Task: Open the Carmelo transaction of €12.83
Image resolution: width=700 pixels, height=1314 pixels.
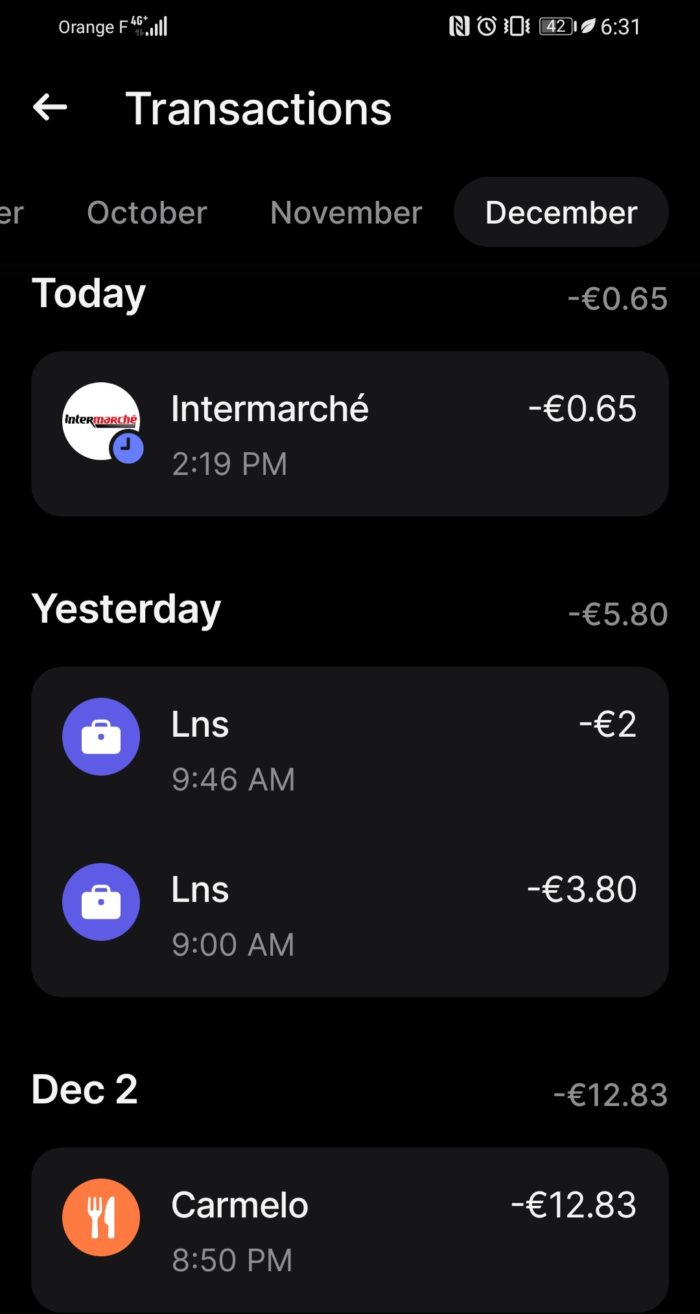Action: [349, 1229]
